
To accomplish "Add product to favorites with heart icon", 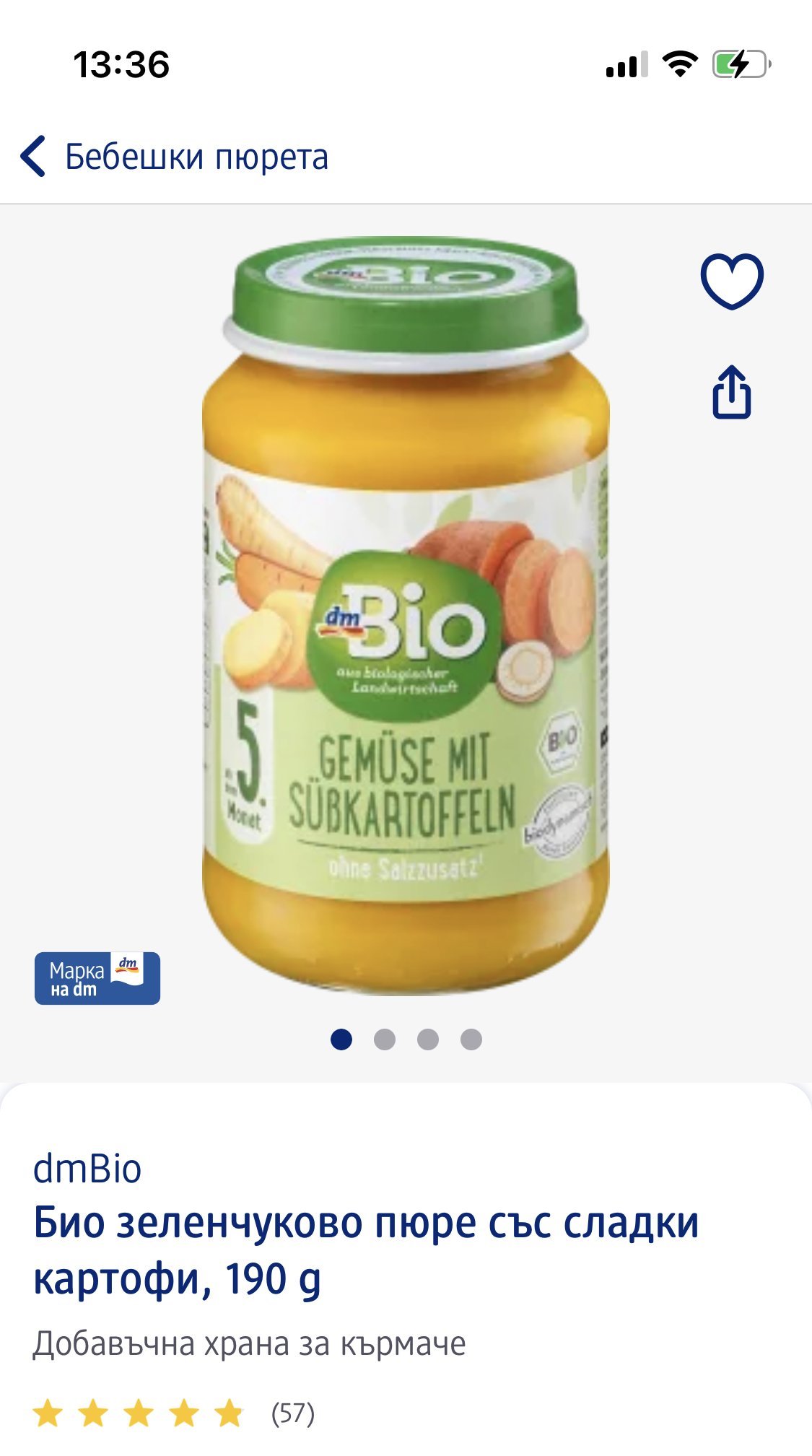I will tap(731, 281).
